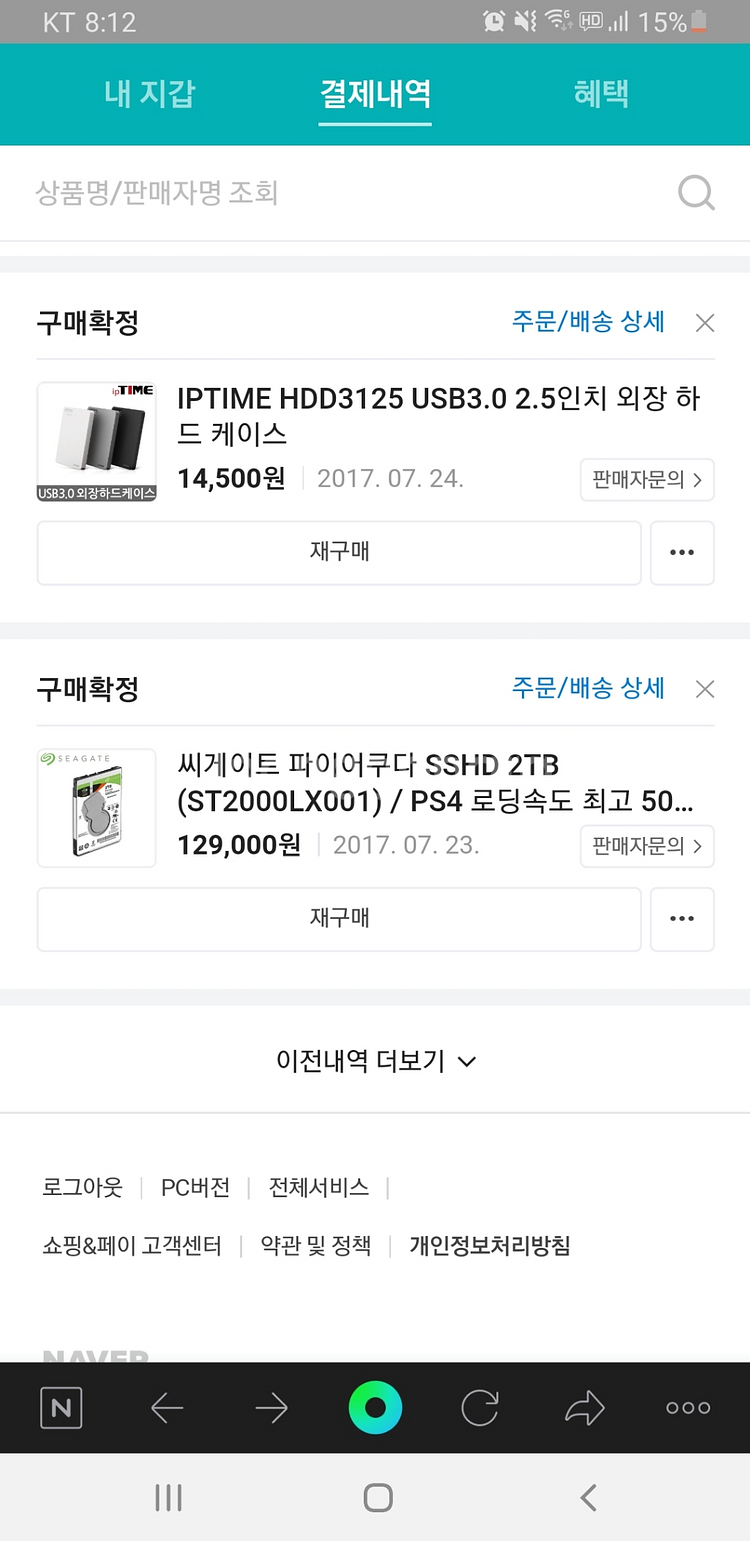The image size is (750, 1541).
Task: Tap 재구매 for the IPTIME enclosure
Action: (x=339, y=553)
